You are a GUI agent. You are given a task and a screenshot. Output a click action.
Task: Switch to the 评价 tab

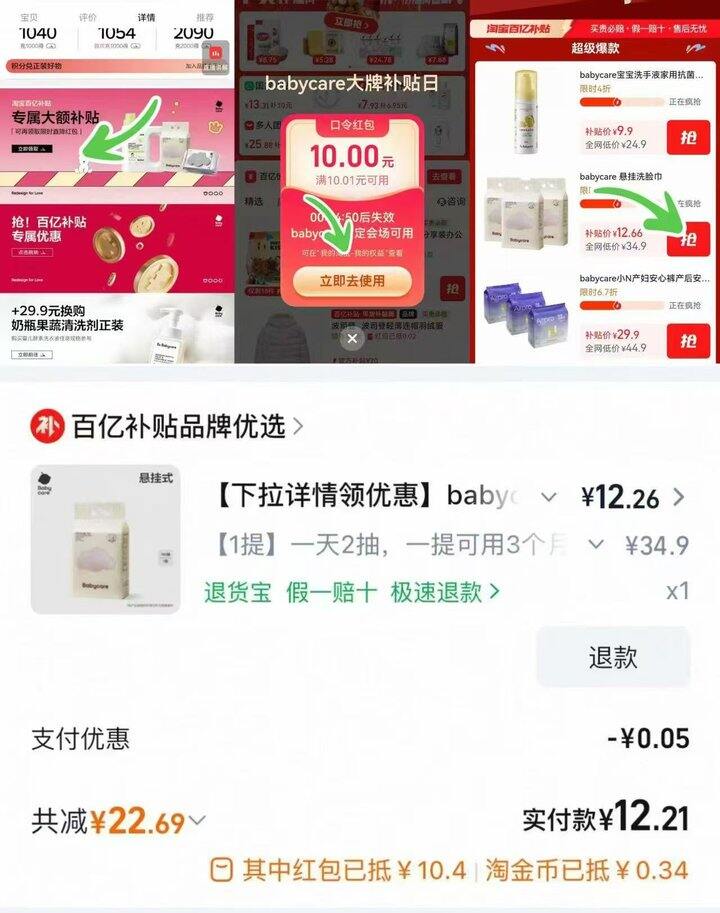coord(87,17)
